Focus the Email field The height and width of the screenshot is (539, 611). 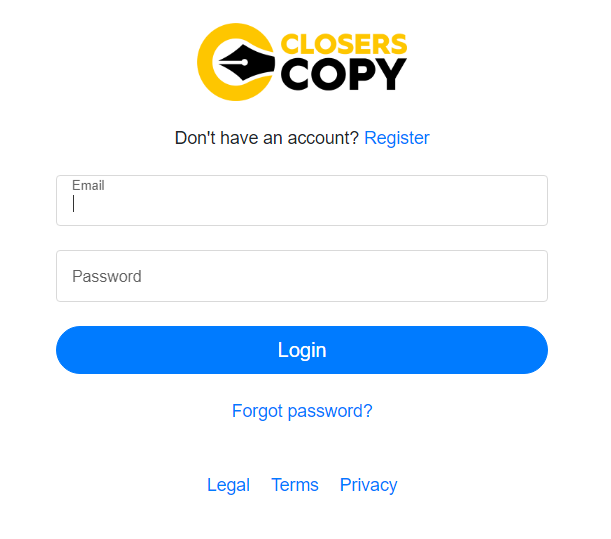pos(301,202)
